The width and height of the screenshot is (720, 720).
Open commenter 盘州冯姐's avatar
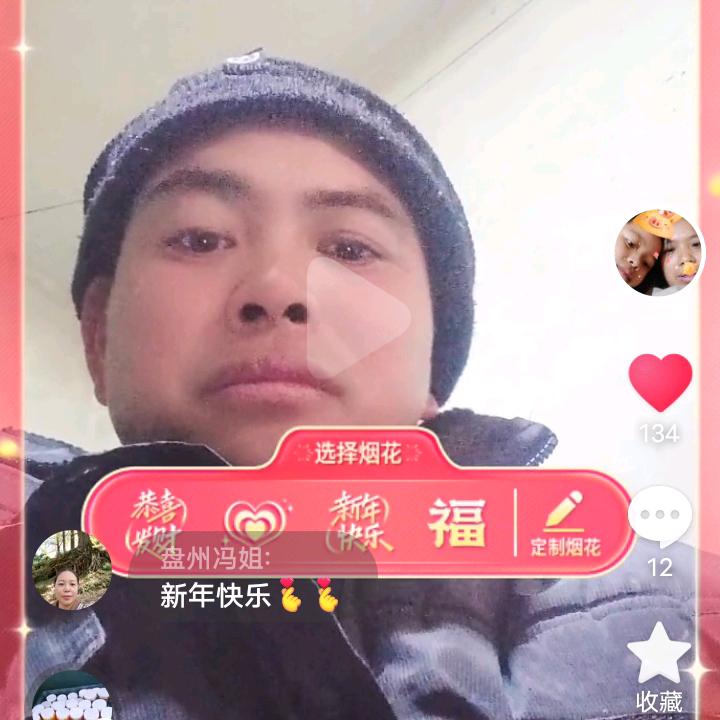click(72, 570)
